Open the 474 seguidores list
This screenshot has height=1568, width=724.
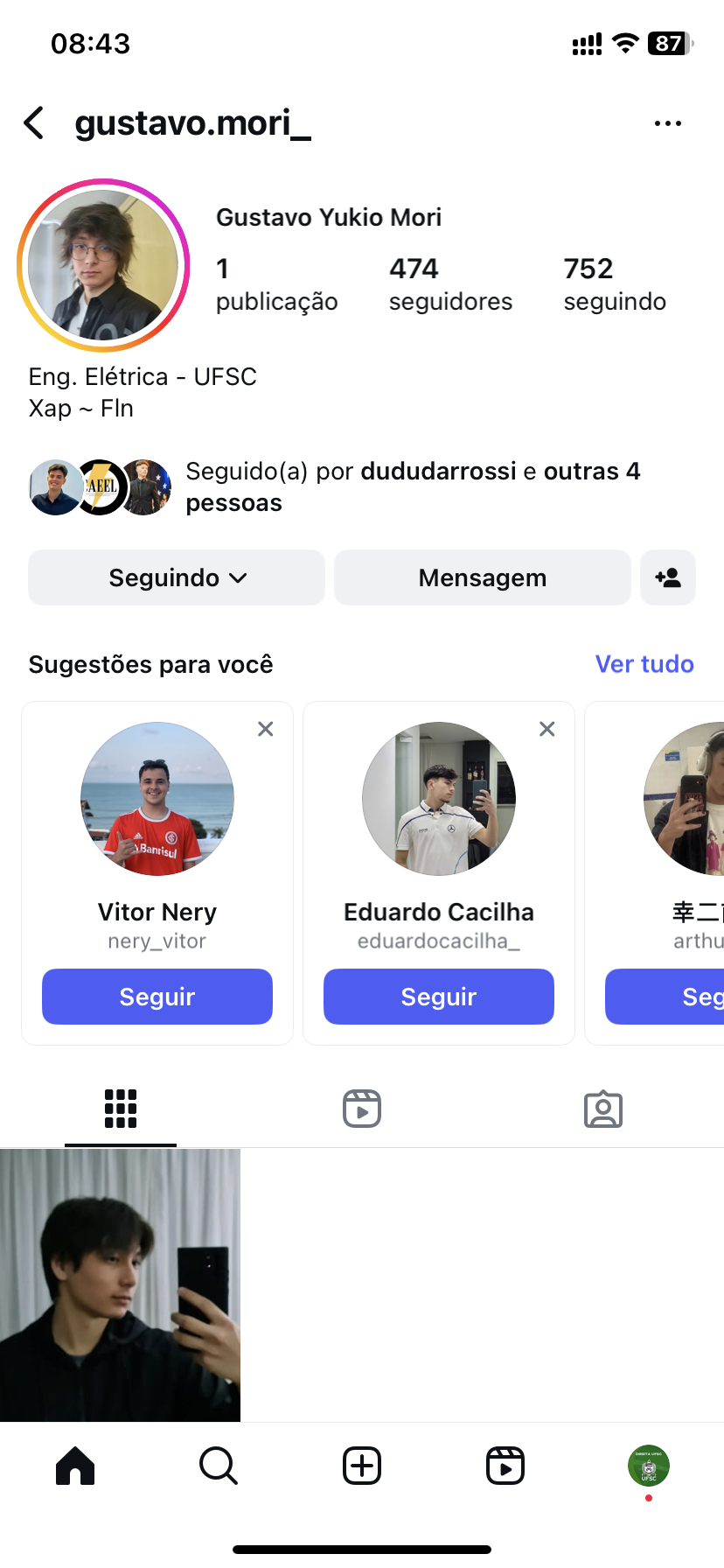pos(450,283)
